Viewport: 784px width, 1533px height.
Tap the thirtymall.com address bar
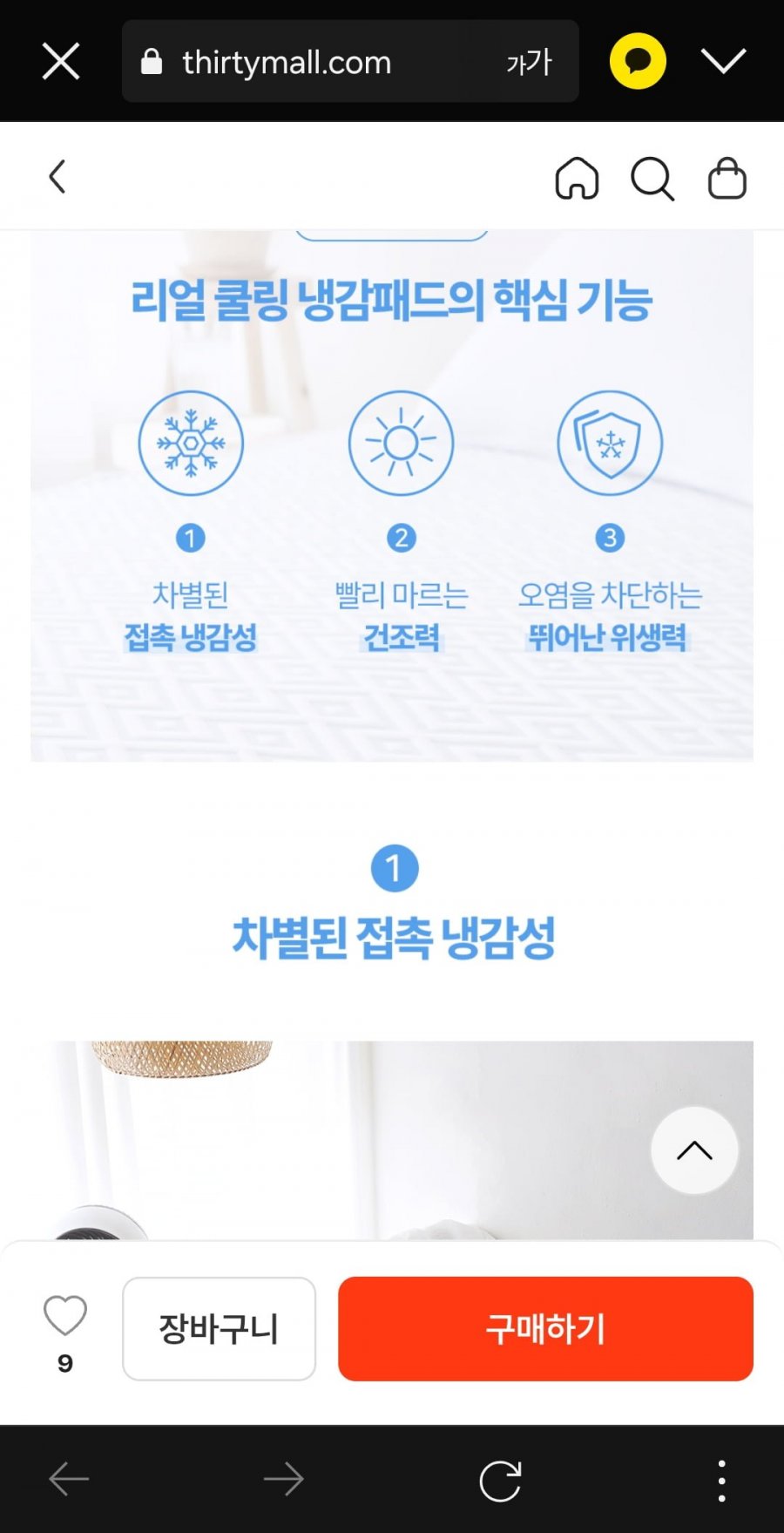click(287, 62)
